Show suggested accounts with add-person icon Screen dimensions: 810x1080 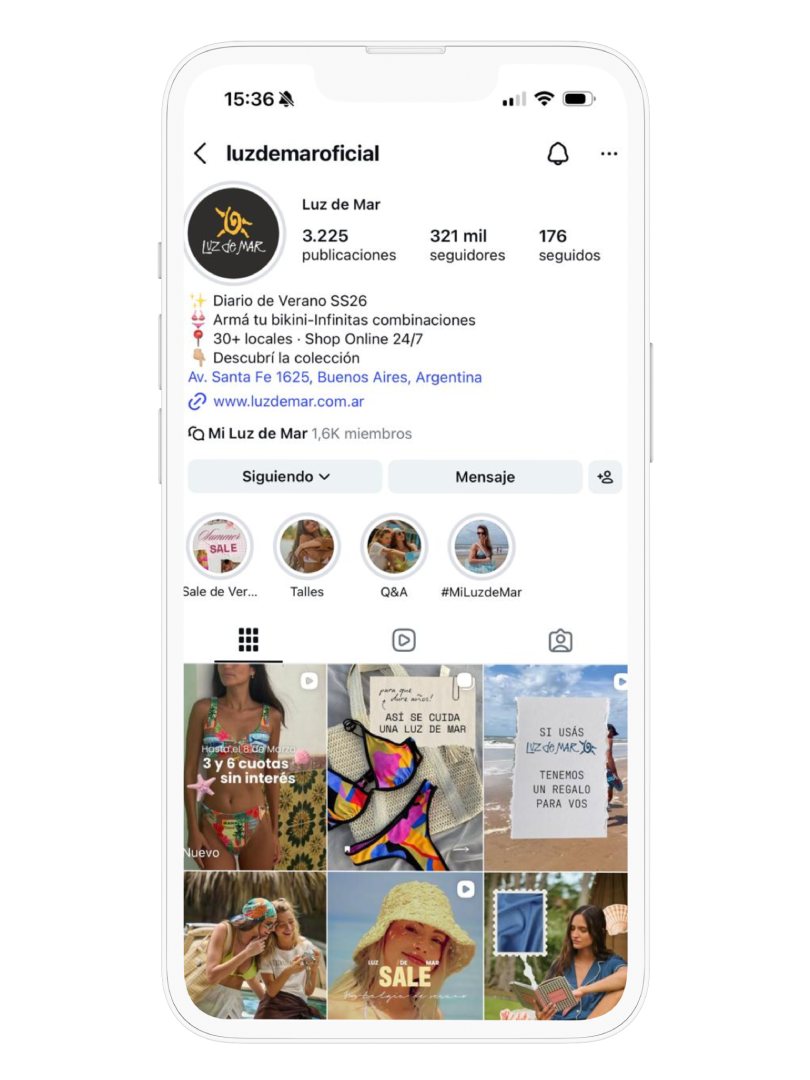(604, 477)
